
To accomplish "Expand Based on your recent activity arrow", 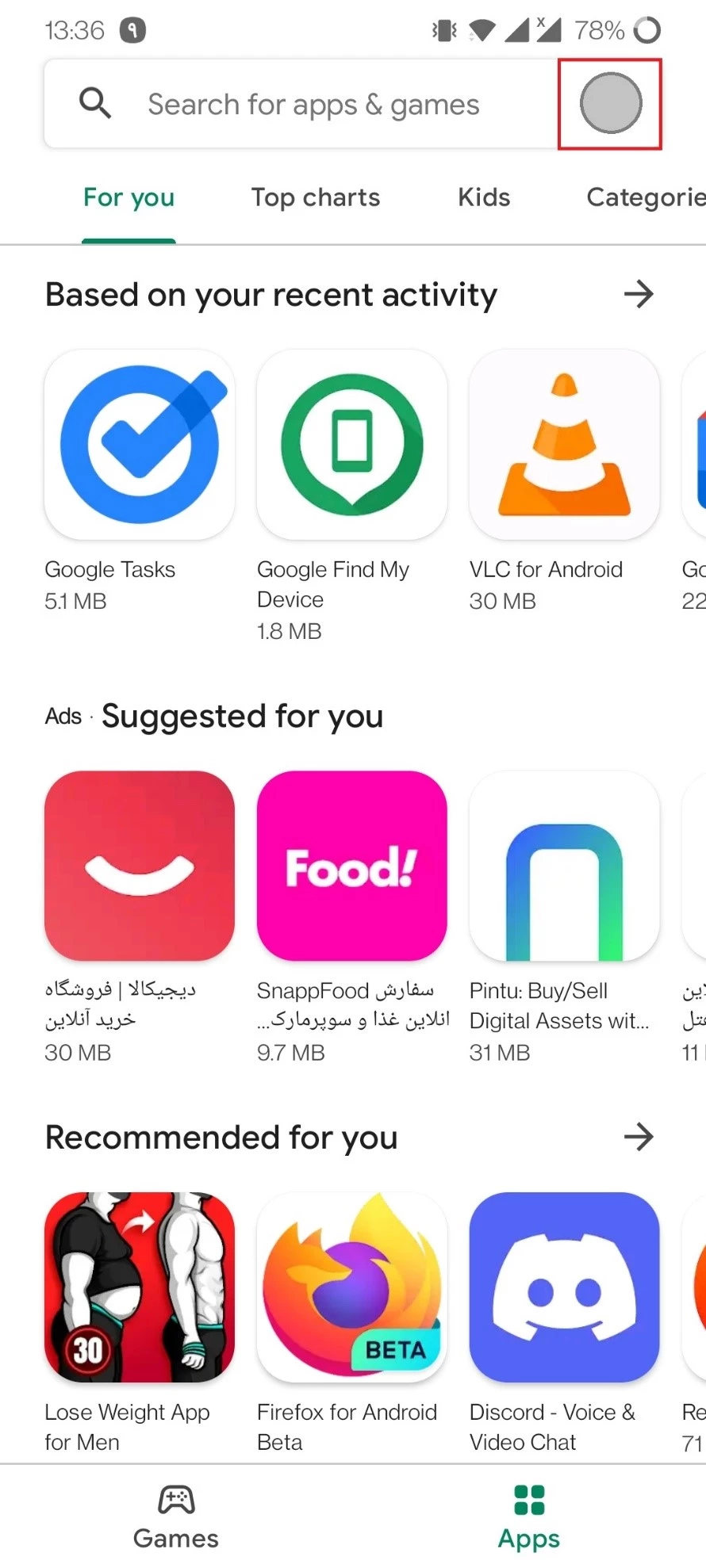I will pyautogui.click(x=639, y=294).
